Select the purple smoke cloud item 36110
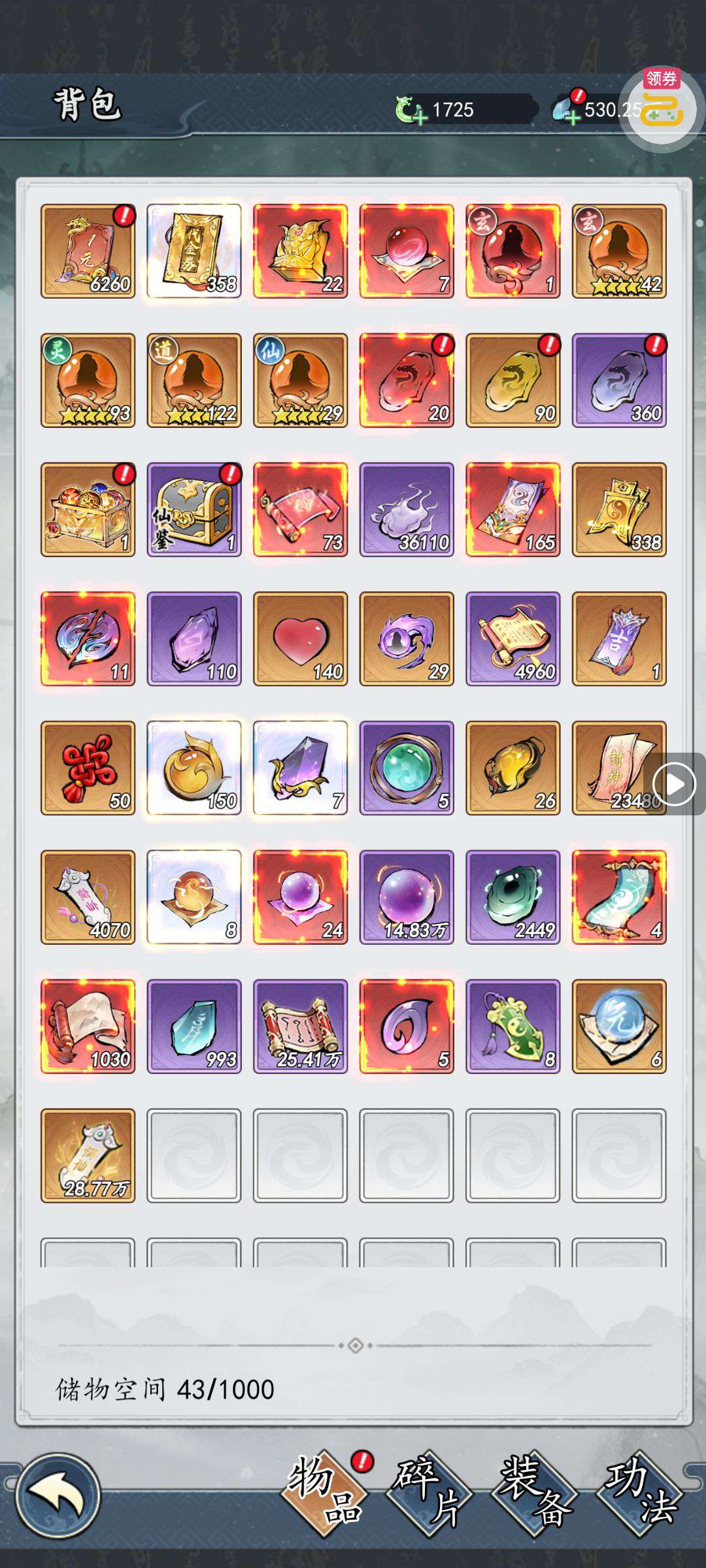706x1568 pixels. click(407, 510)
